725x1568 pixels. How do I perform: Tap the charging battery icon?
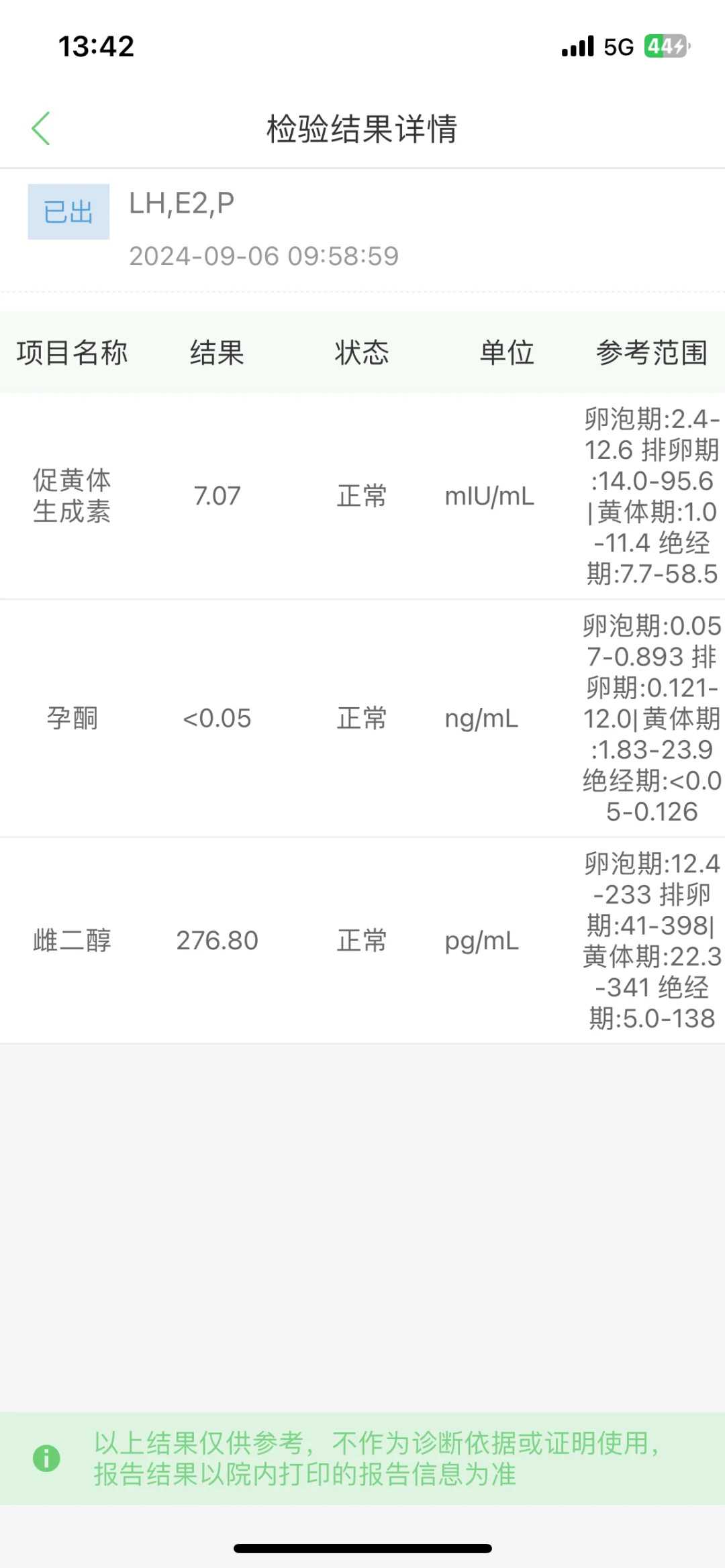tap(665, 44)
